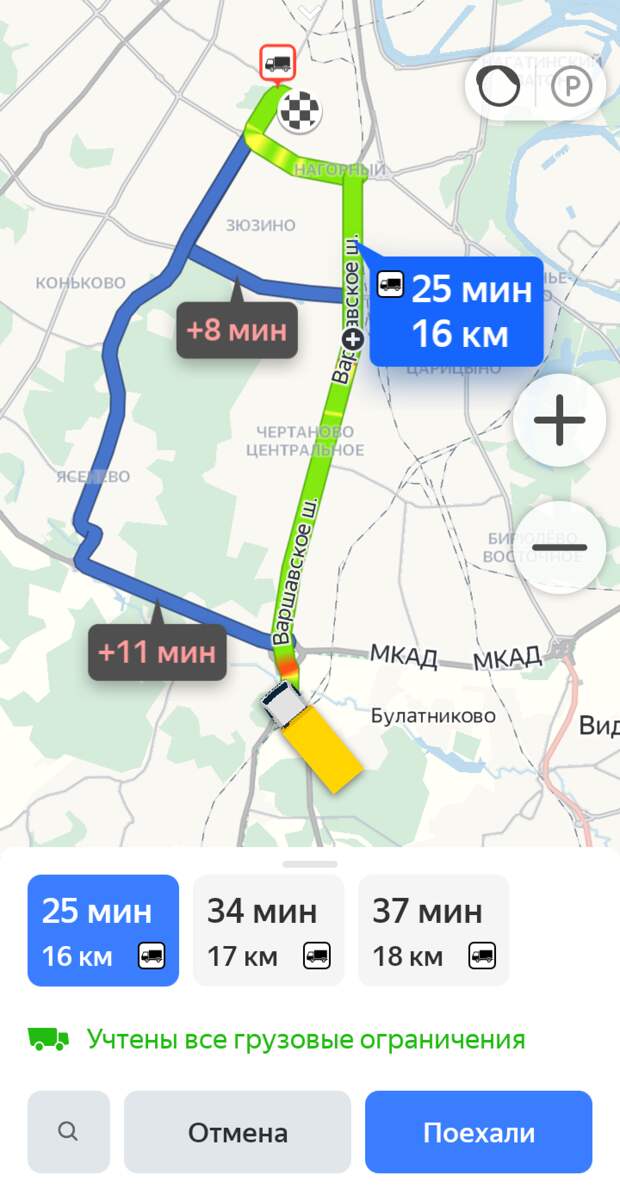Screen dimensions: 620x1194
Task: Zoom out the map with the minus button
Action: pyautogui.click(x=560, y=548)
